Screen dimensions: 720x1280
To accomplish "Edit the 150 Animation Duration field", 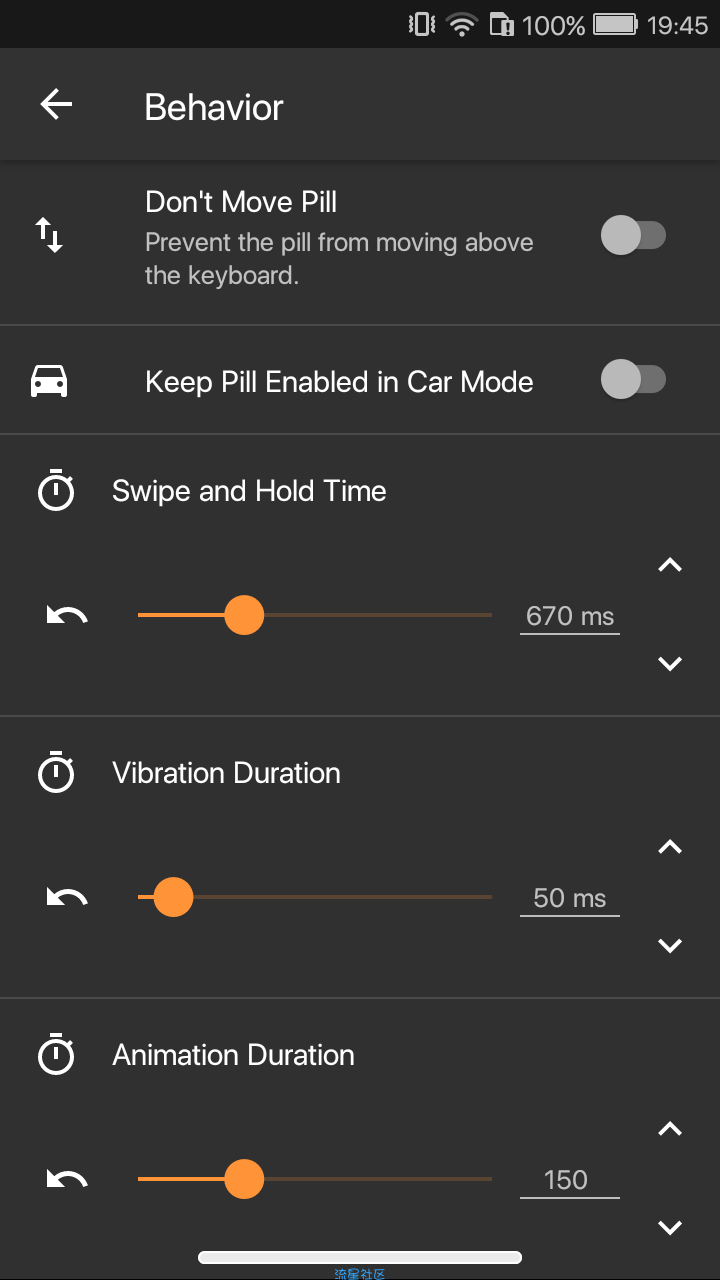I will pos(570,1180).
